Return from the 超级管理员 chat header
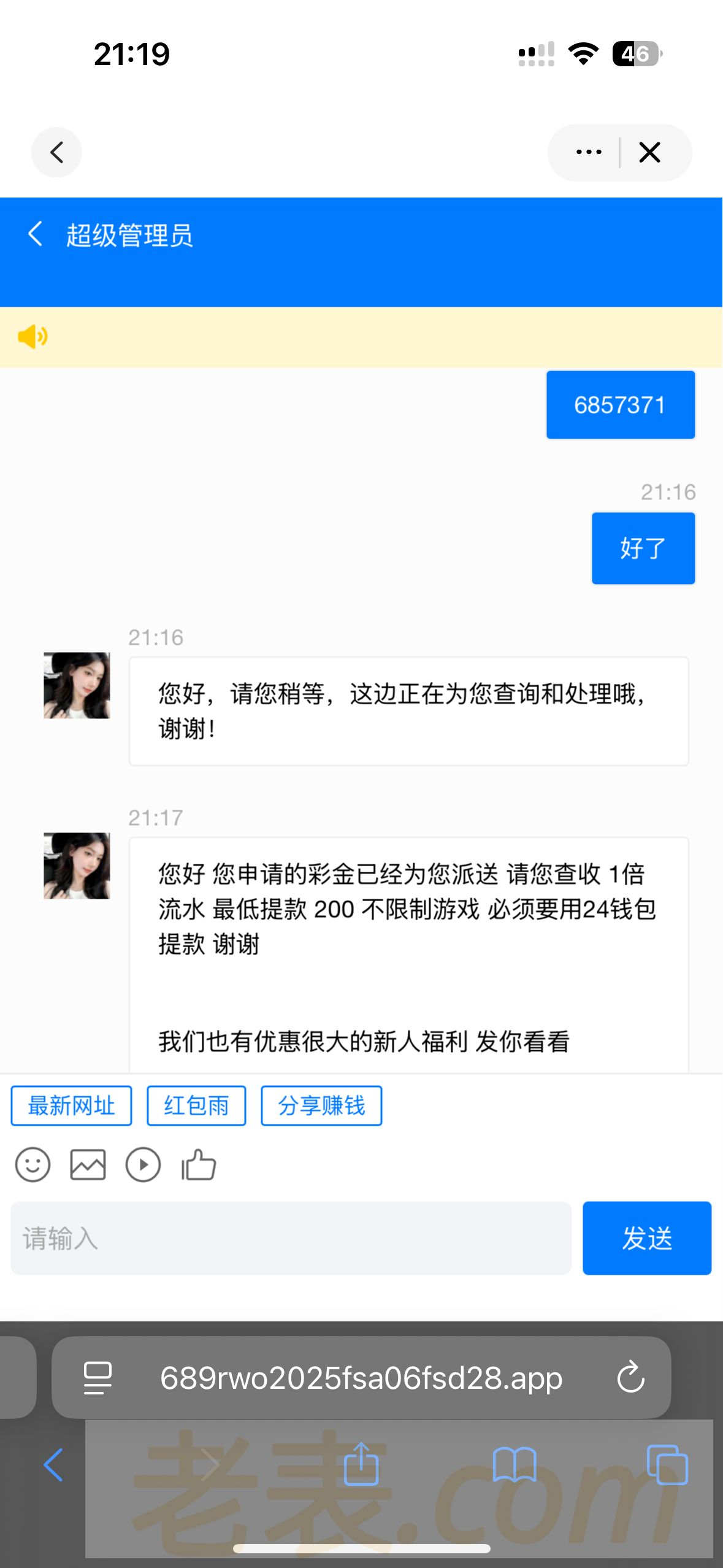This screenshot has width=723, height=1568. point(36,234)
